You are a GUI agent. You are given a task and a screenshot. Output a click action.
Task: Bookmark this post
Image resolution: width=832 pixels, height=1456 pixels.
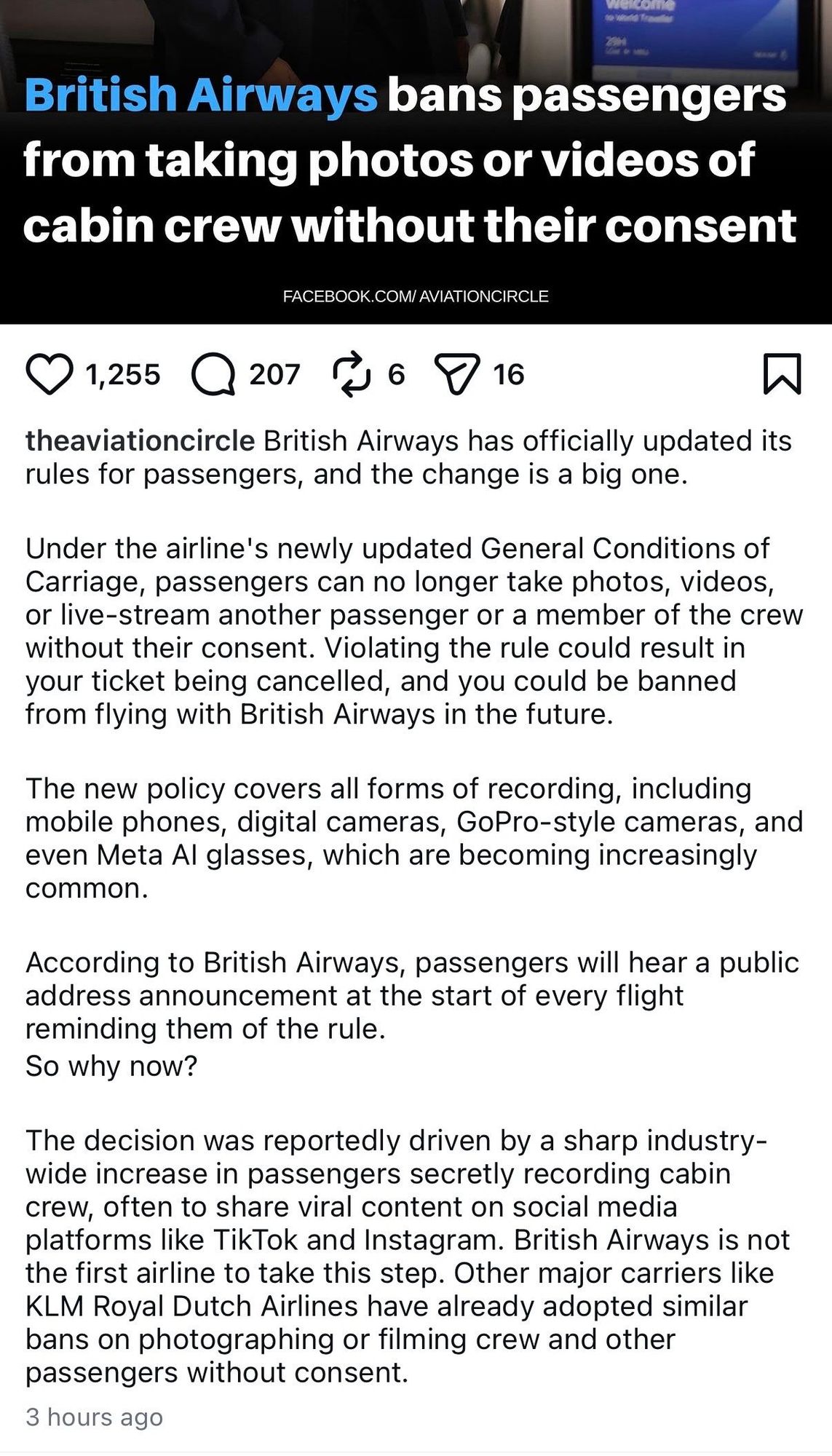click(783, 373)
